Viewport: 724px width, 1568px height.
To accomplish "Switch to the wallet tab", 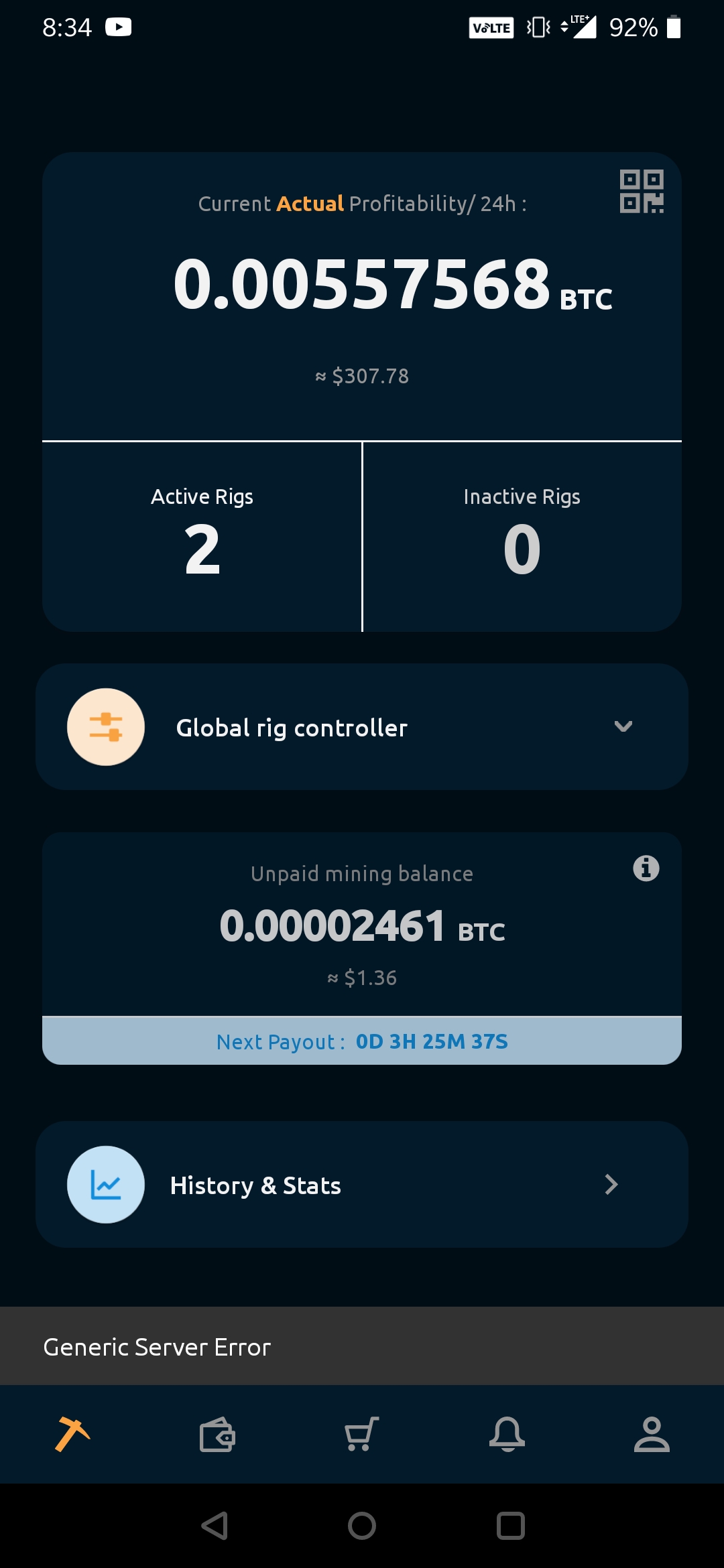I will [217, 1435].
